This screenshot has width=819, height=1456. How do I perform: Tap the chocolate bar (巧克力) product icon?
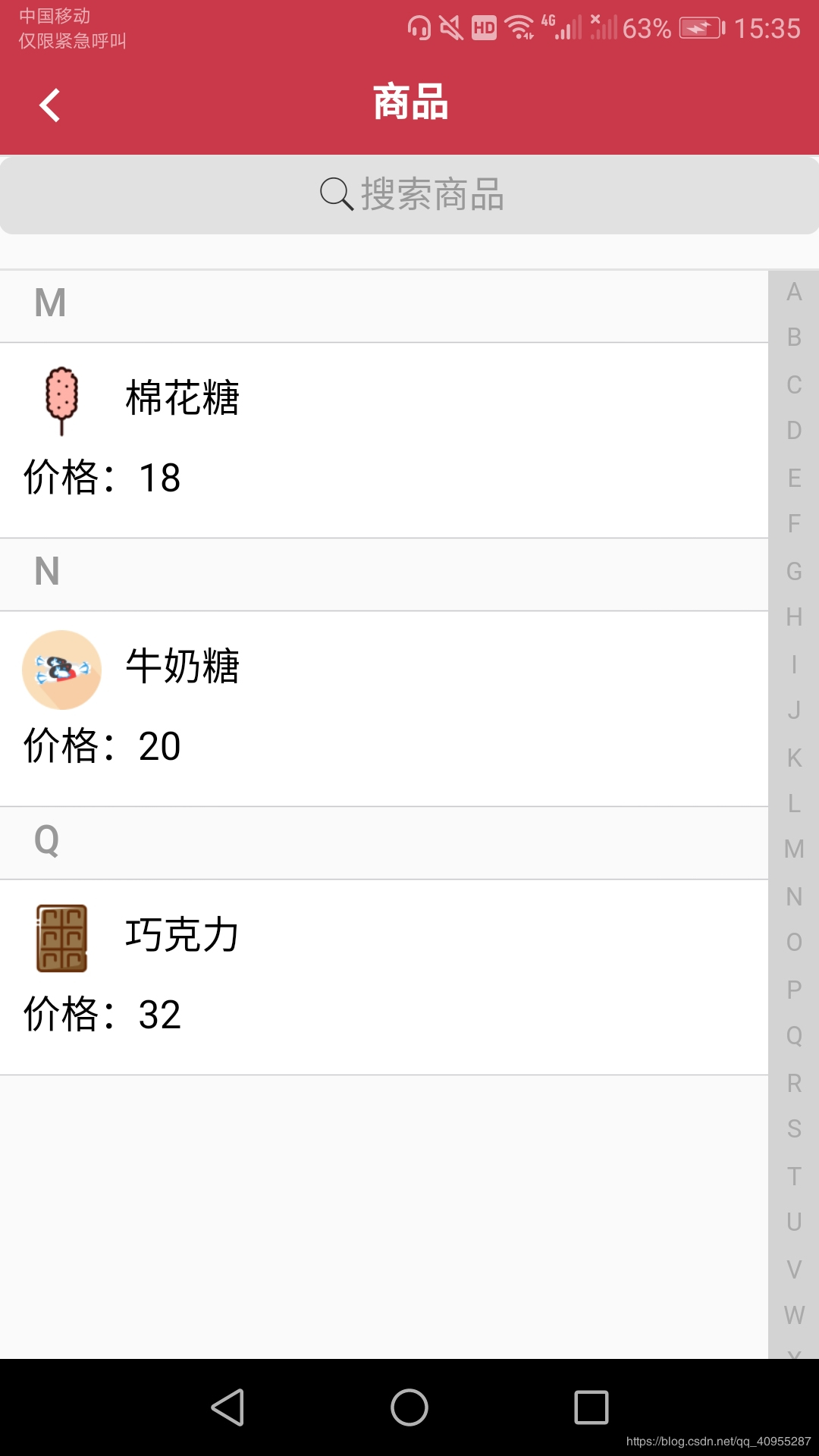(62, 937)
